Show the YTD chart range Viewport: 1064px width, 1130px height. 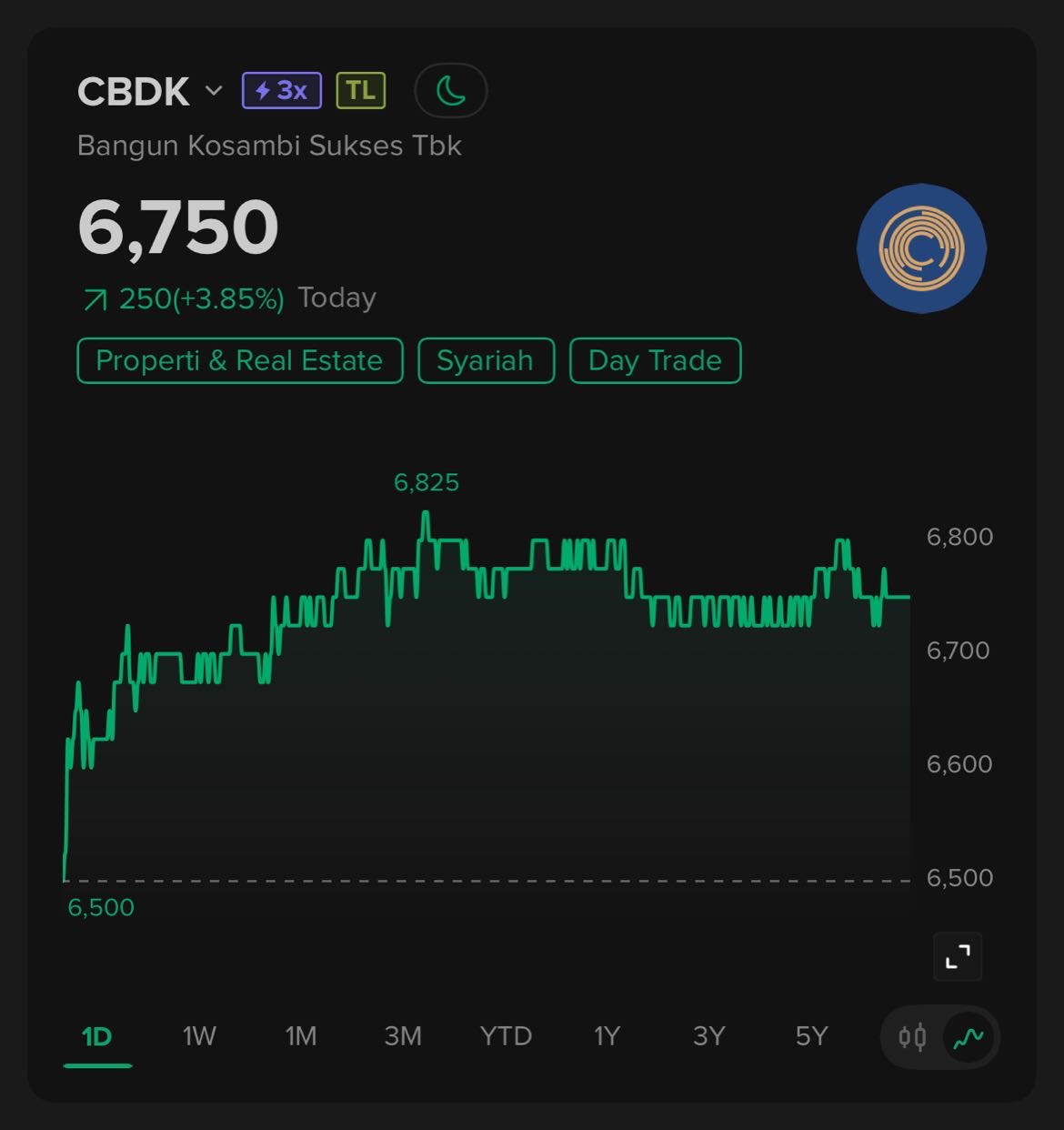(x=506, y=1036)
